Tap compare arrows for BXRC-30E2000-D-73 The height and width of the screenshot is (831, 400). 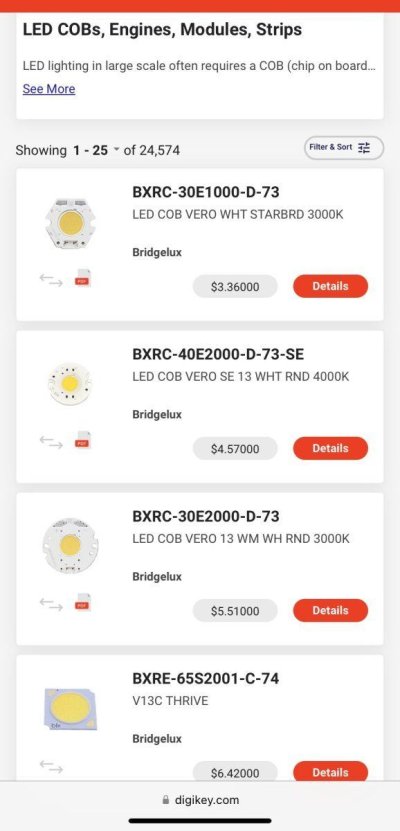(51, 604)
